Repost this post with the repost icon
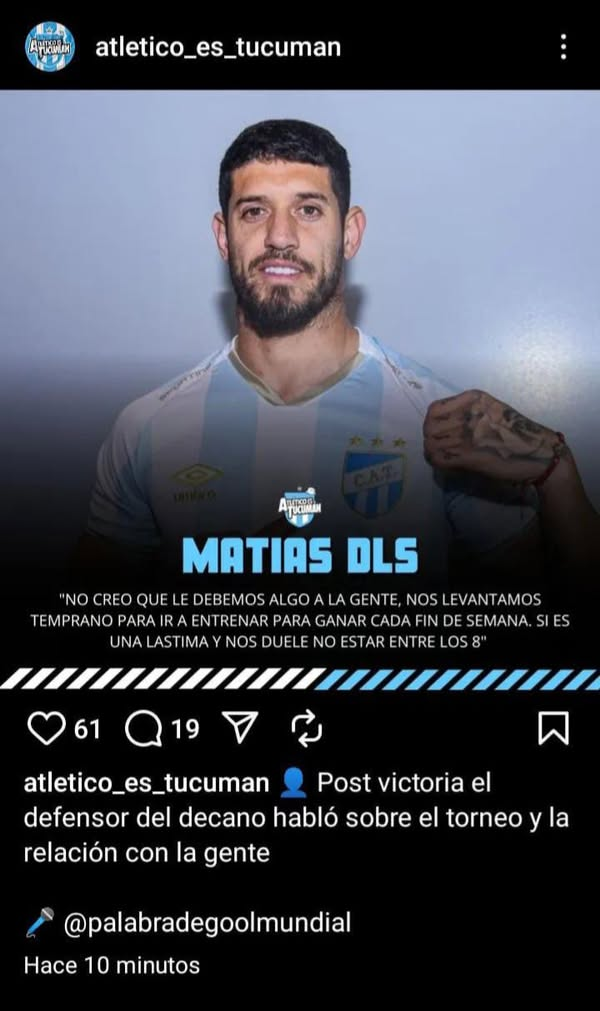This screenshot has width=600, height=1011. click(x=305, y=728)
